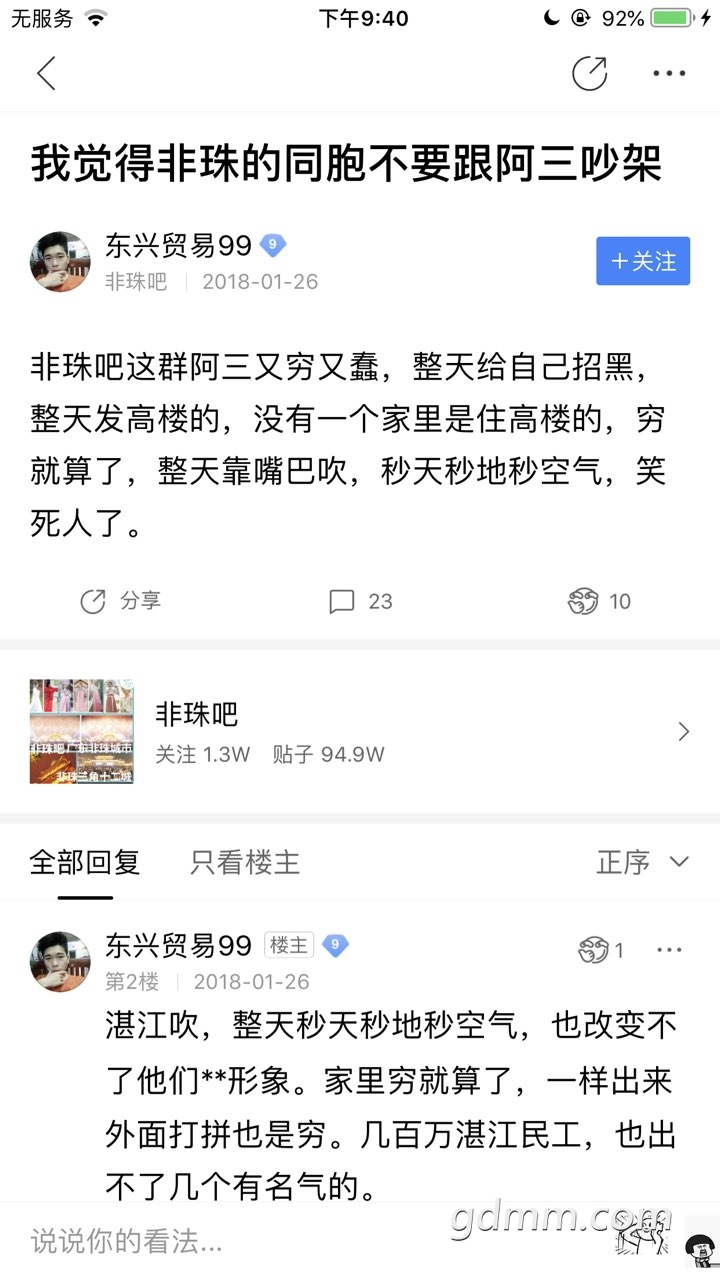720x1280 pixels.
Task: Switch to the 全部回复 tab
Action: point(85,862)
